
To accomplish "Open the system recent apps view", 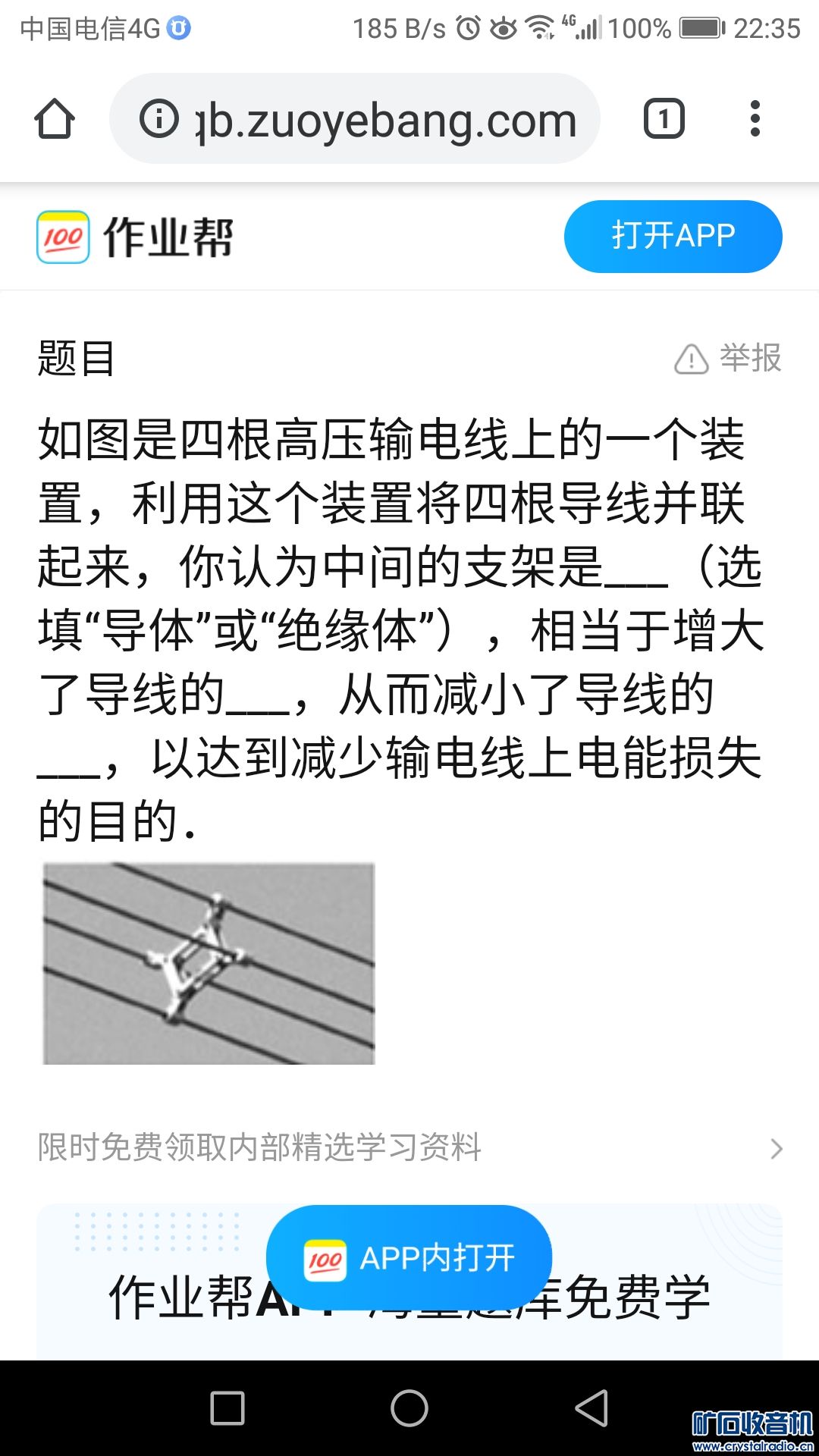I will pos(227,1408).
